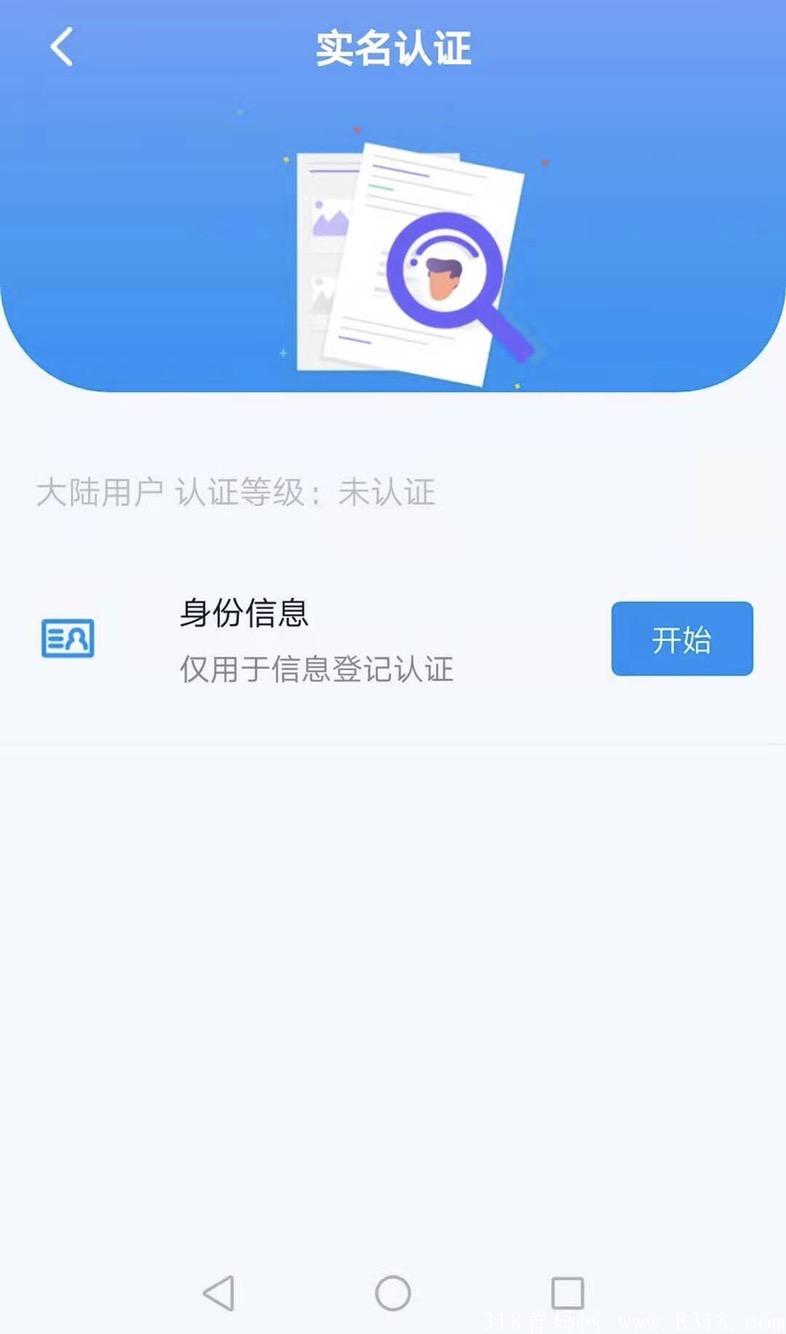The height and width of the screenshot is (1334, 786).
Task: Click the 身份信息 list row
Action: pyautogui.click(x=393, y=640)
